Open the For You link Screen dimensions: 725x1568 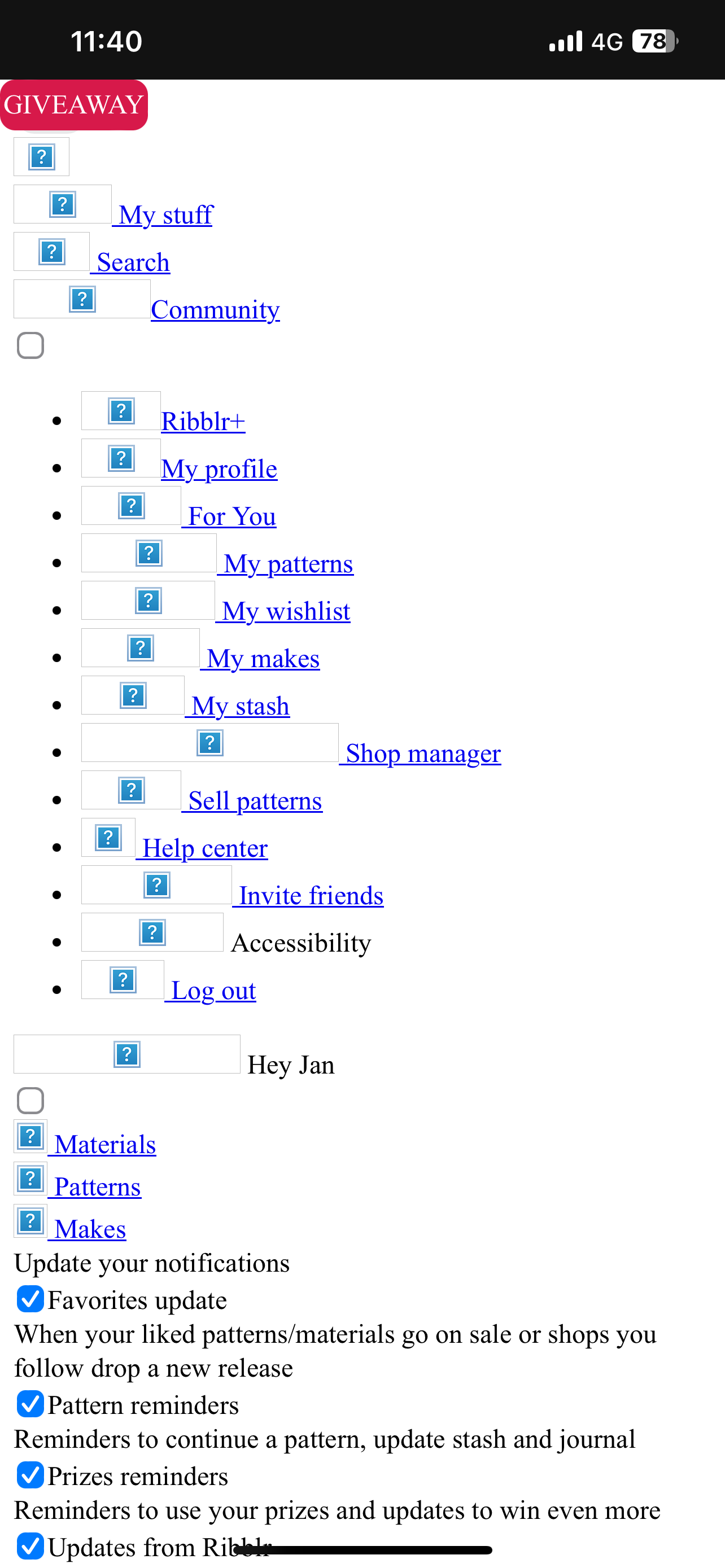coord(232,516)
